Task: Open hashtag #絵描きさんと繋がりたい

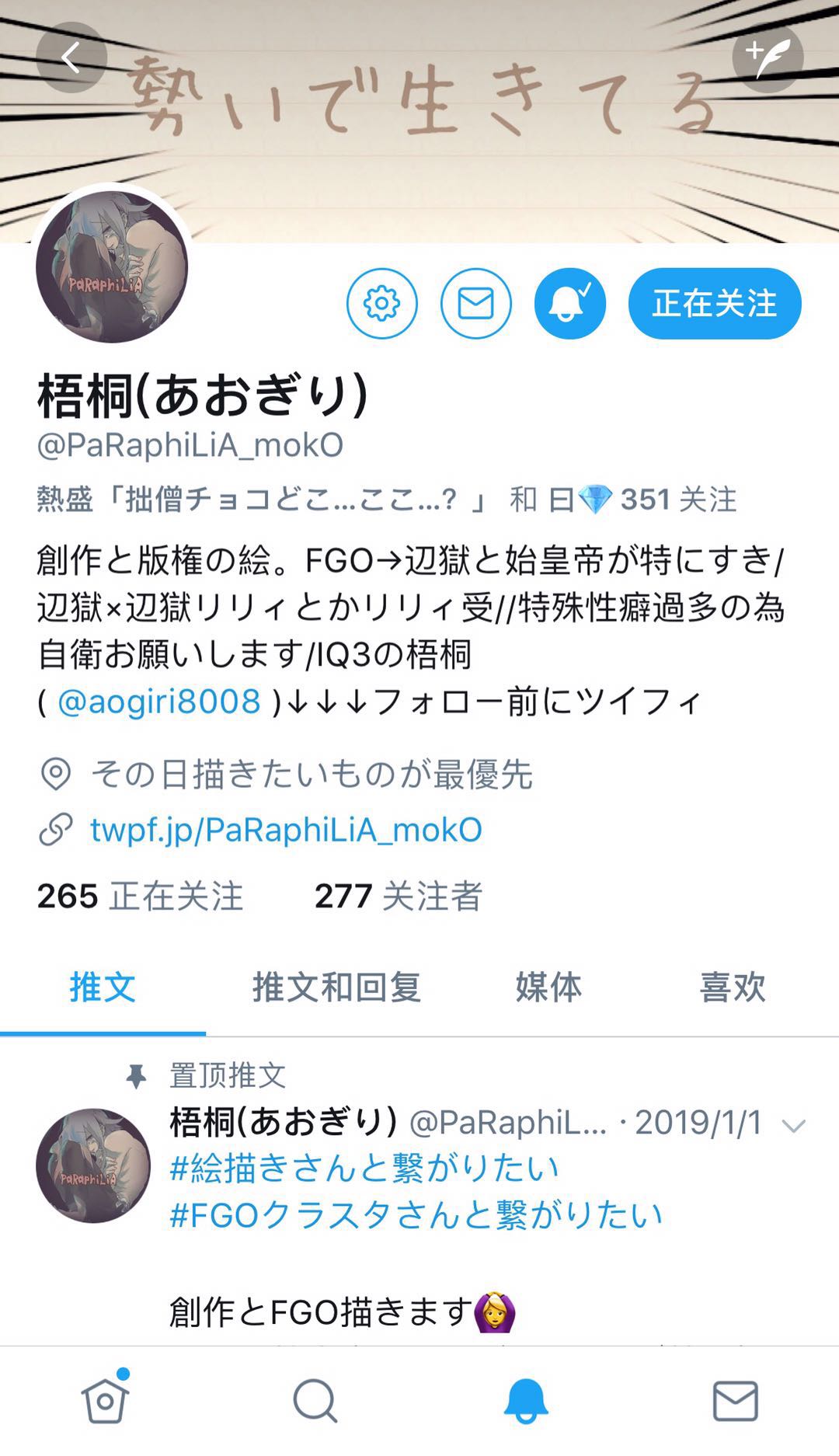Action: point(364,1168)
